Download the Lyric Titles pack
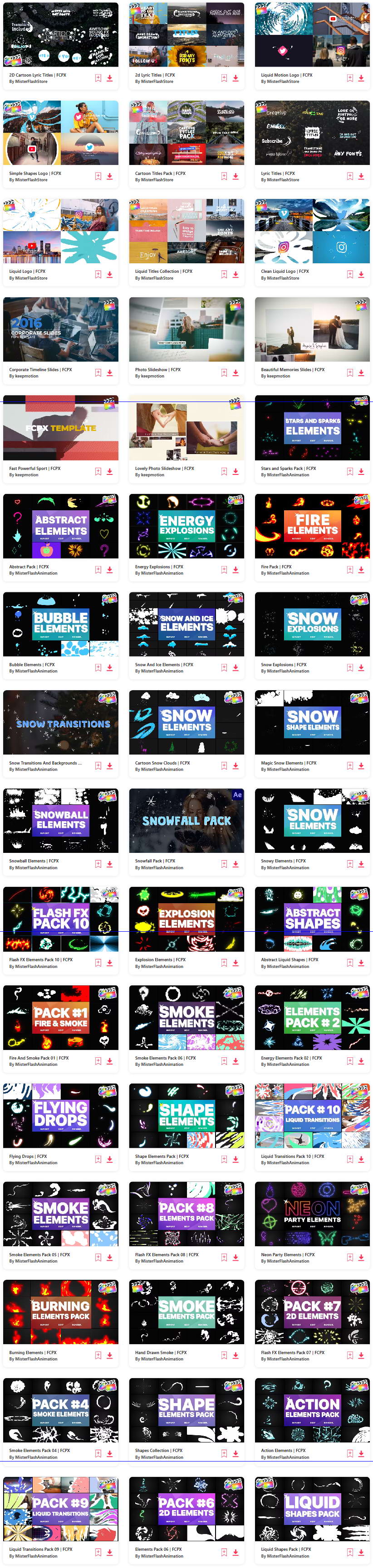This screenshot has height=1568, width=373. (361, 177)
